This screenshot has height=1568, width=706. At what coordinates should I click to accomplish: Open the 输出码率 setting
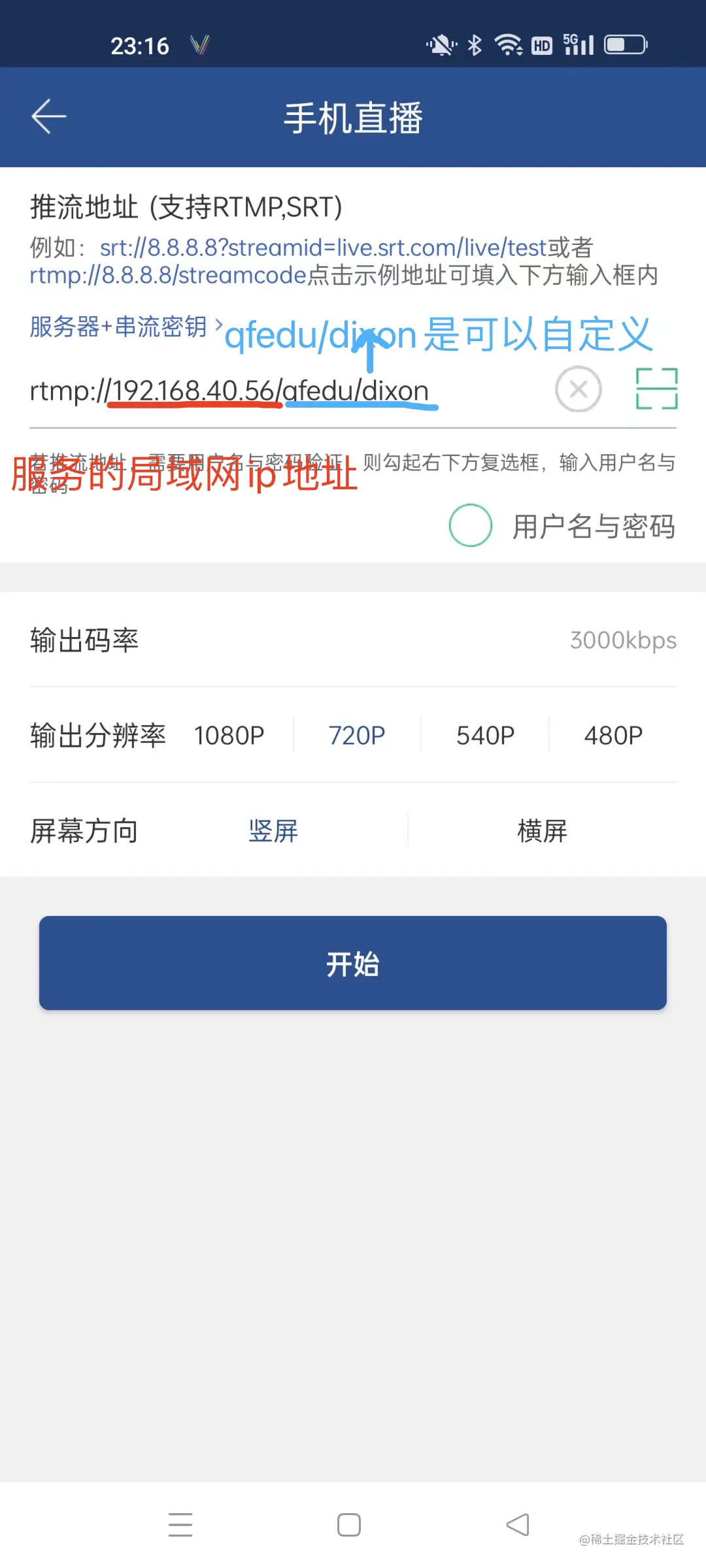[353, 640]
